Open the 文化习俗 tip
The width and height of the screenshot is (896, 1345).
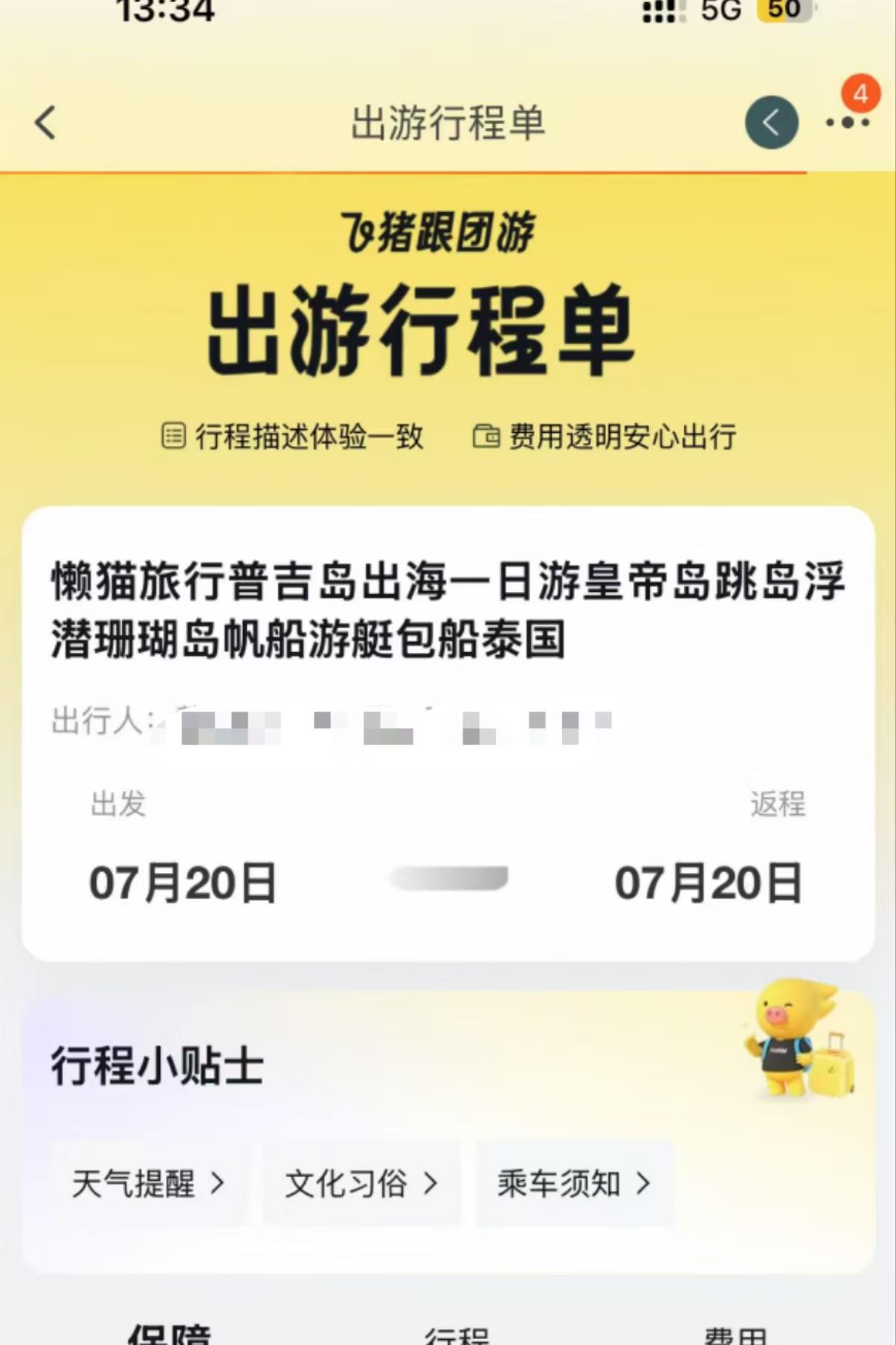(361, 1183)
